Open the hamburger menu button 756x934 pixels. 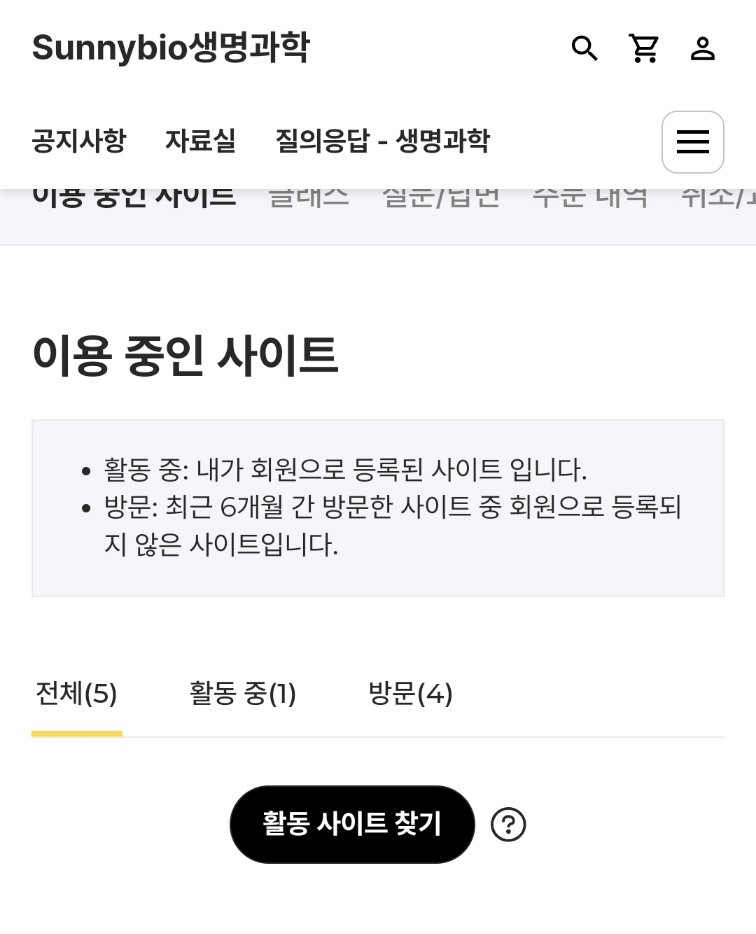692,142
